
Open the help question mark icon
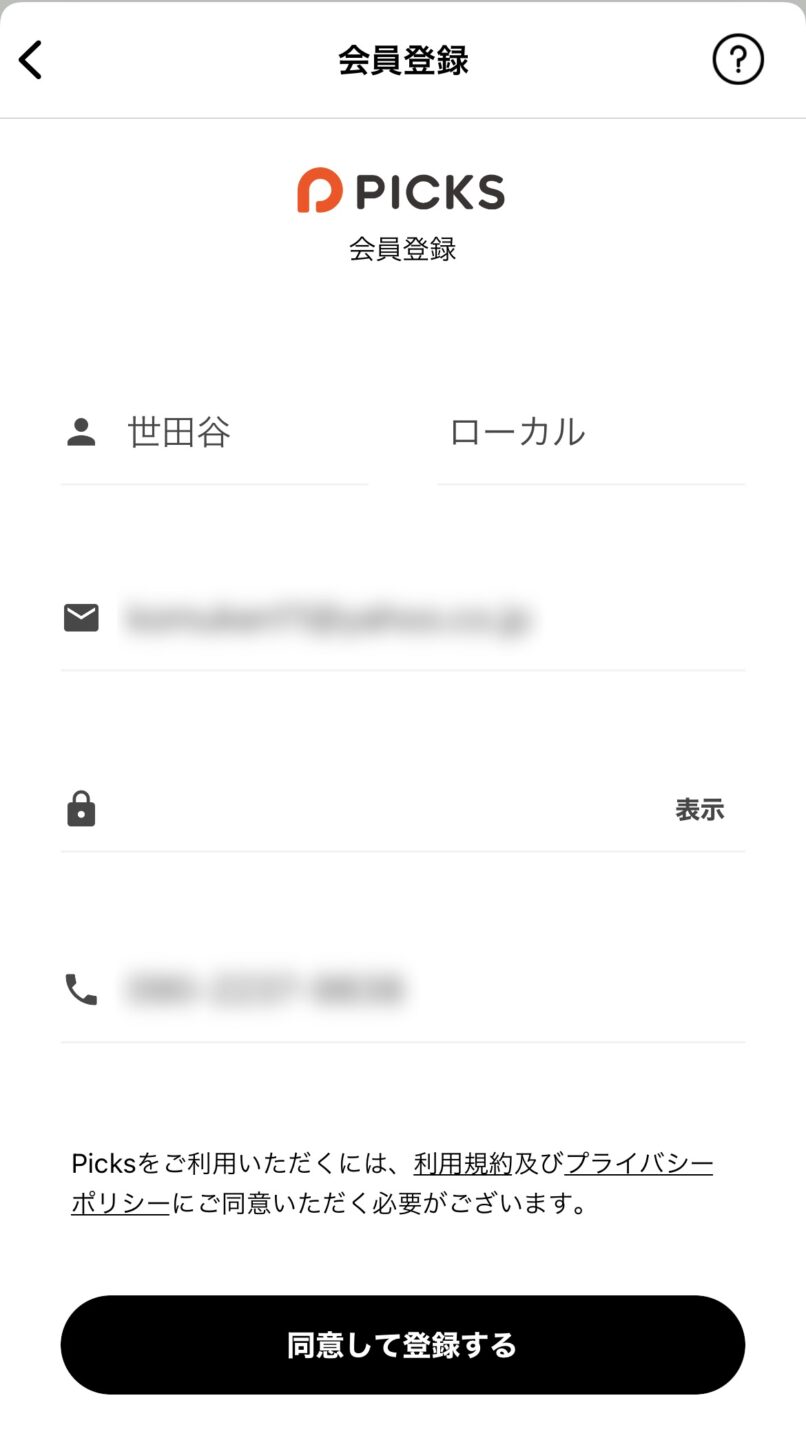738,60
